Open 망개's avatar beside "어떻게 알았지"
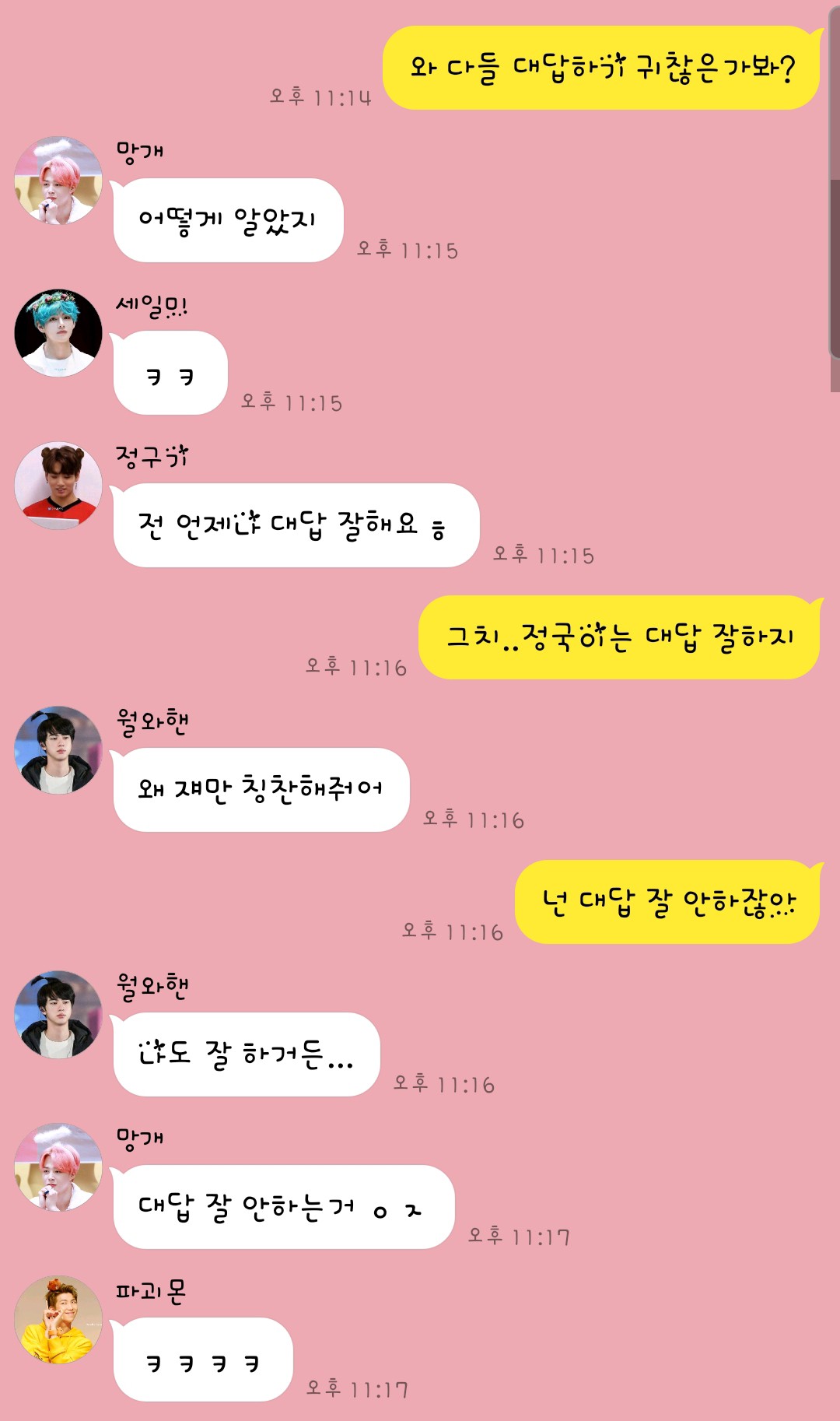The width and height of the screenshot is (840, 1421). coord(58,181)
